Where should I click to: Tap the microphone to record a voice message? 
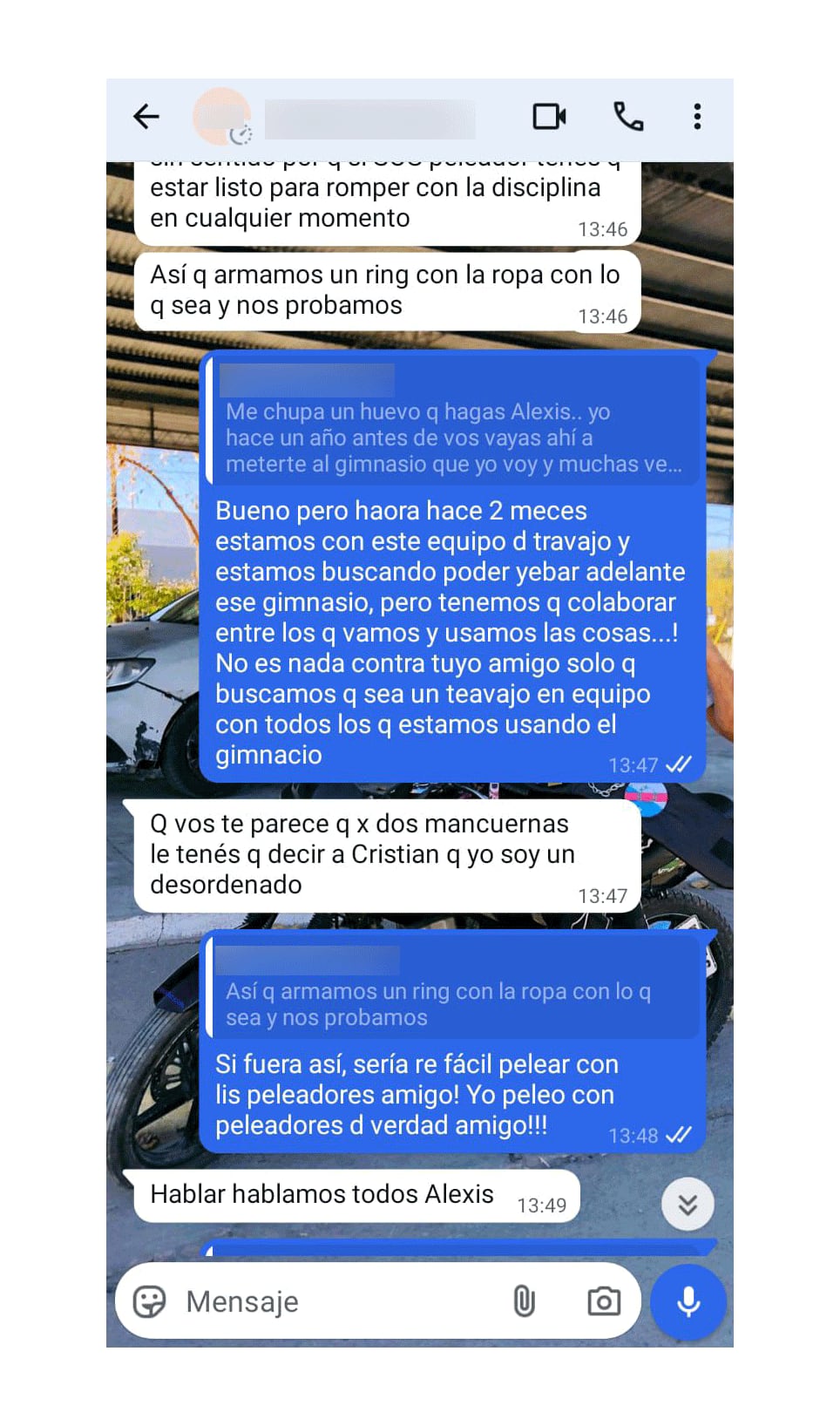688,1301
